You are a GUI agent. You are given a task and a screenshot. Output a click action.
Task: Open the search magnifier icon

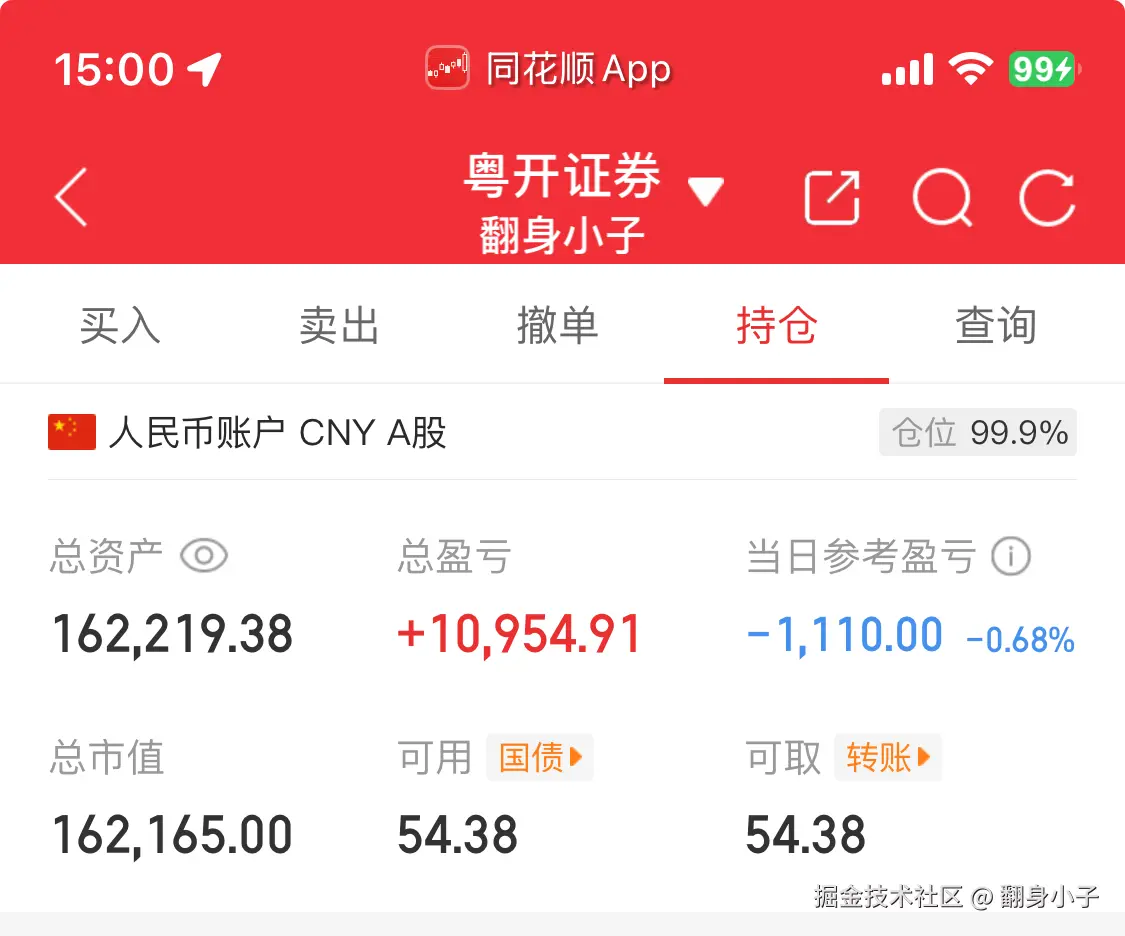click(942, 197)
